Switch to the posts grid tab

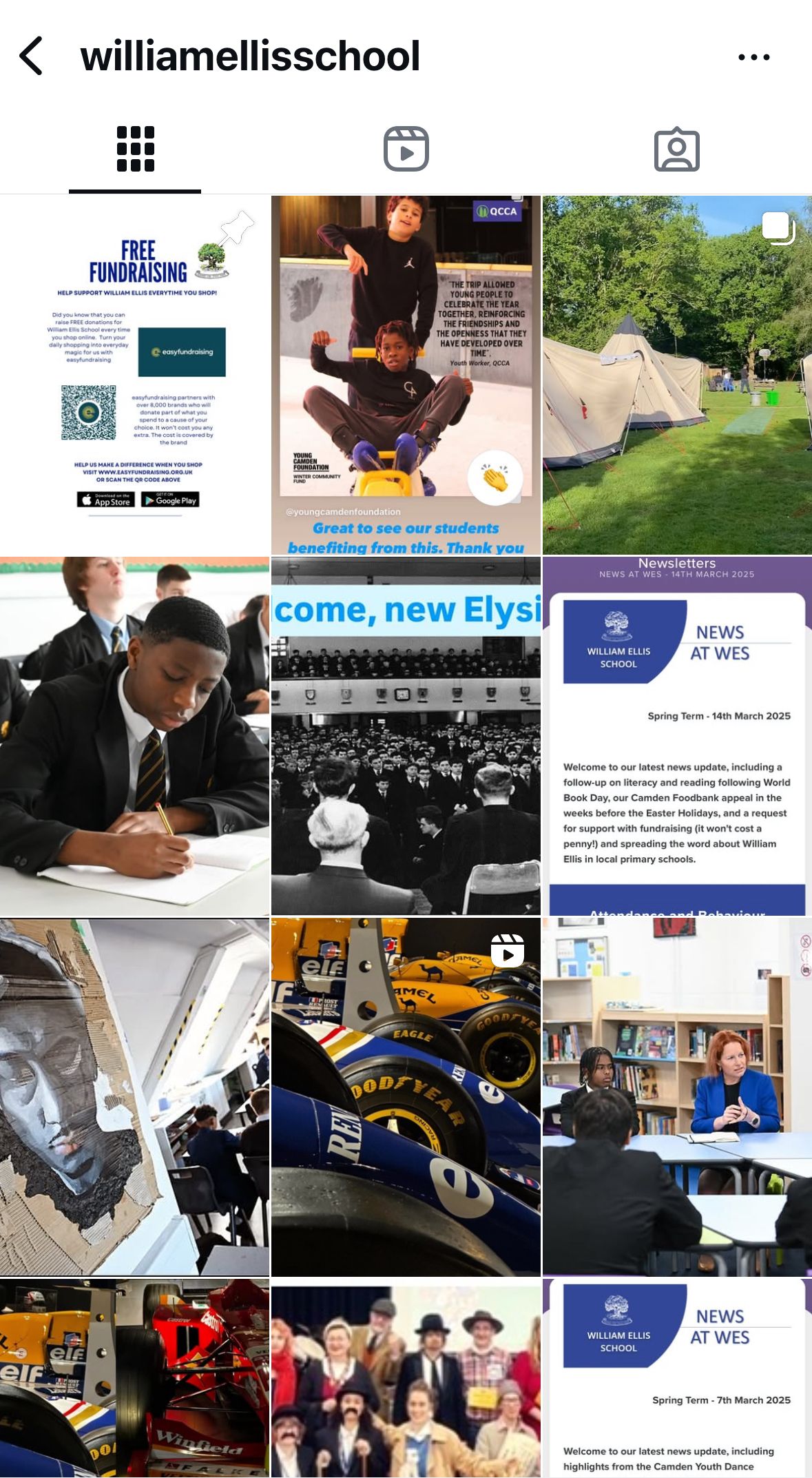[x=135, y=149]
